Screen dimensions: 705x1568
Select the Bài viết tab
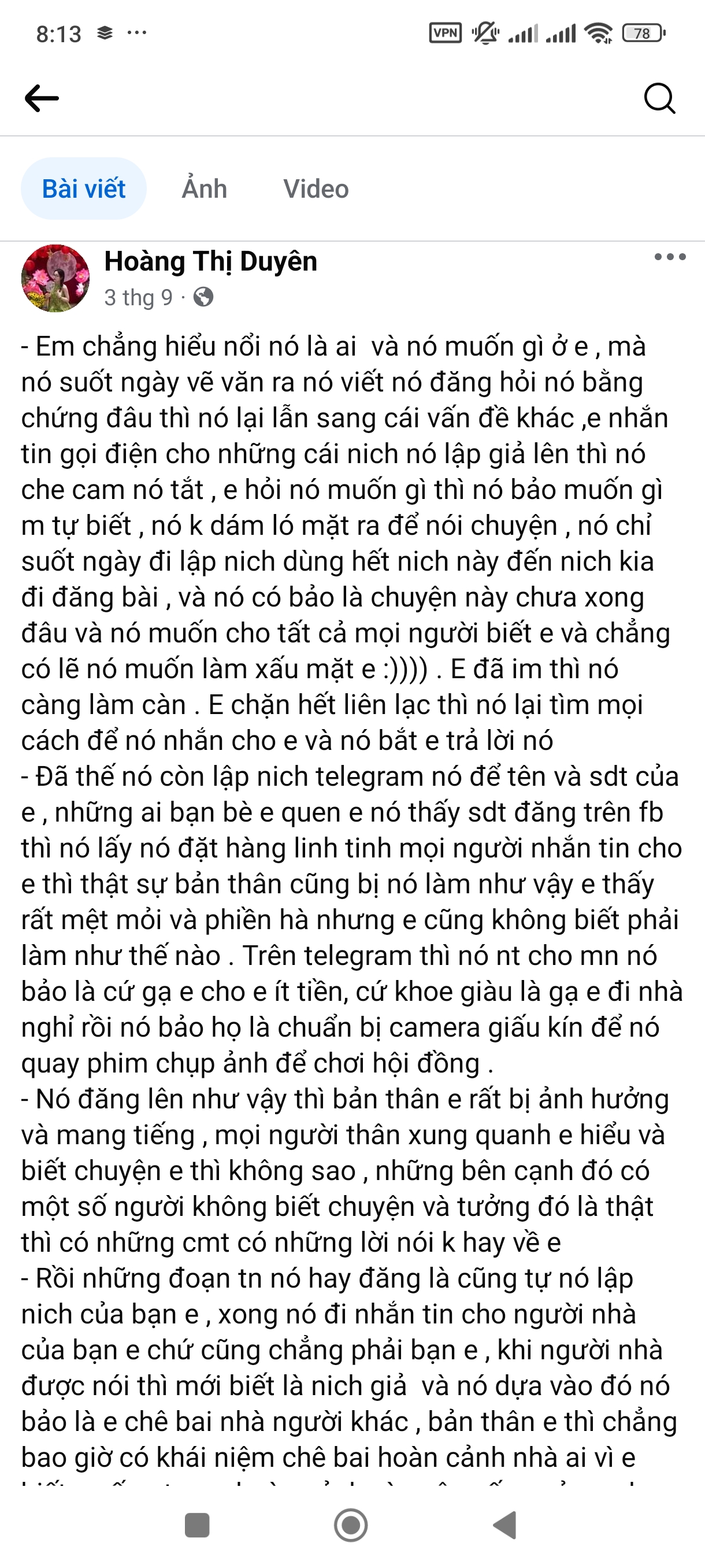tap(84, 188)
